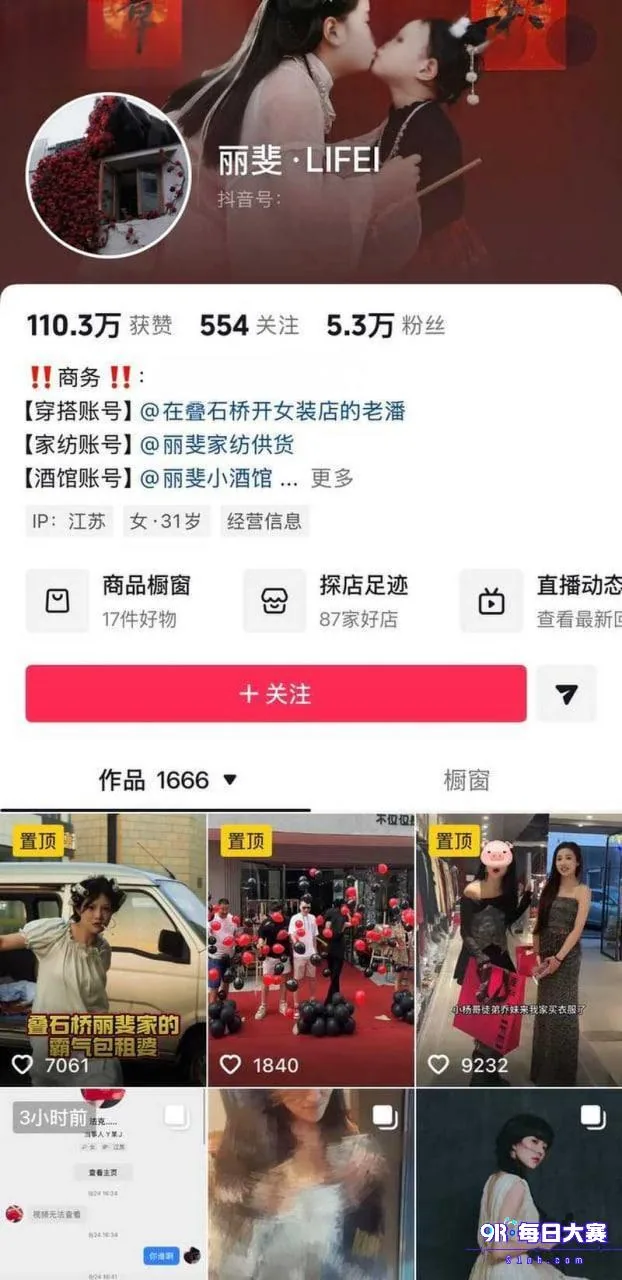
Task: Open the linked account 丽斐小酒馆
Action: pos(206,478)
